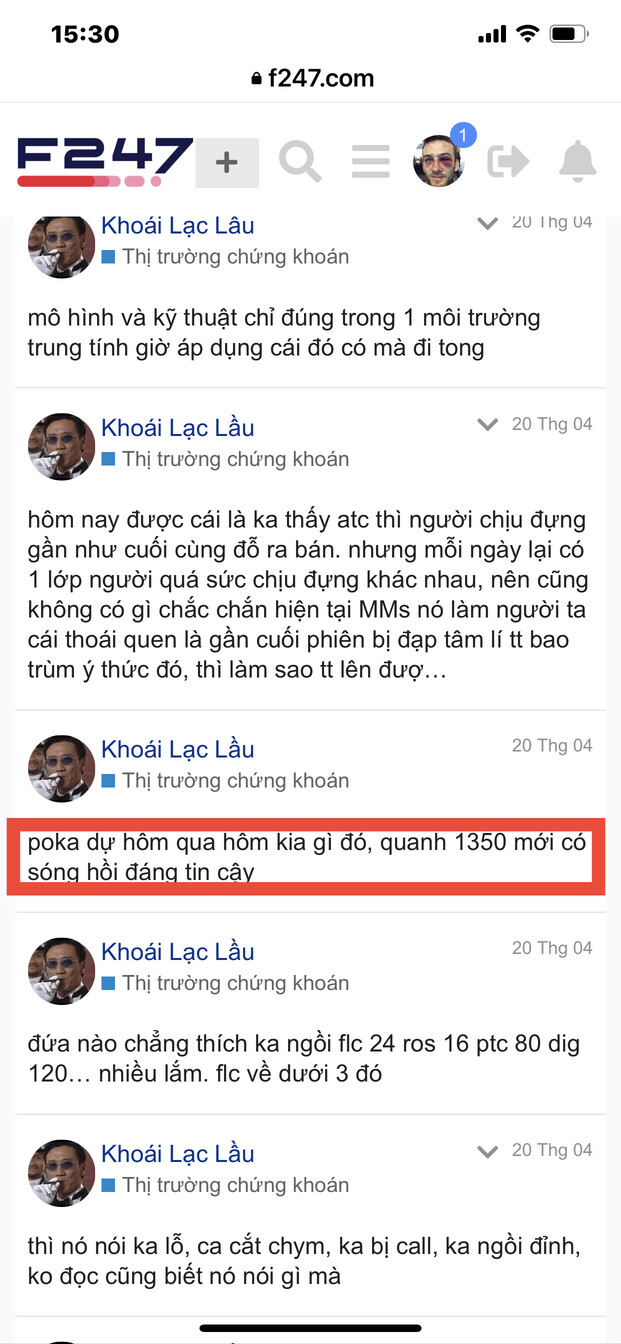Open the f247.com address bar
This screenshot has height=1344, width=621.
311,78
